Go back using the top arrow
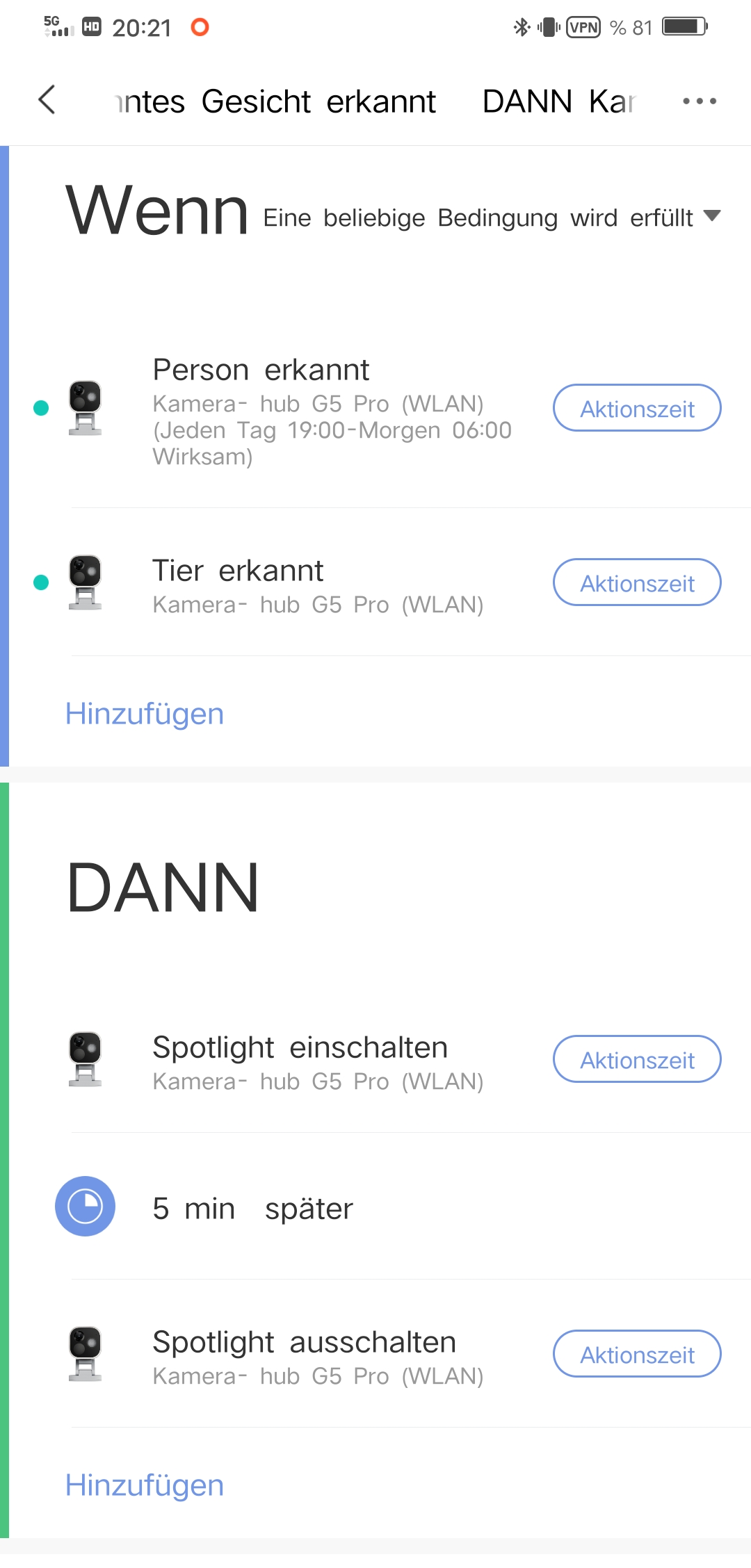 point(47,100)
